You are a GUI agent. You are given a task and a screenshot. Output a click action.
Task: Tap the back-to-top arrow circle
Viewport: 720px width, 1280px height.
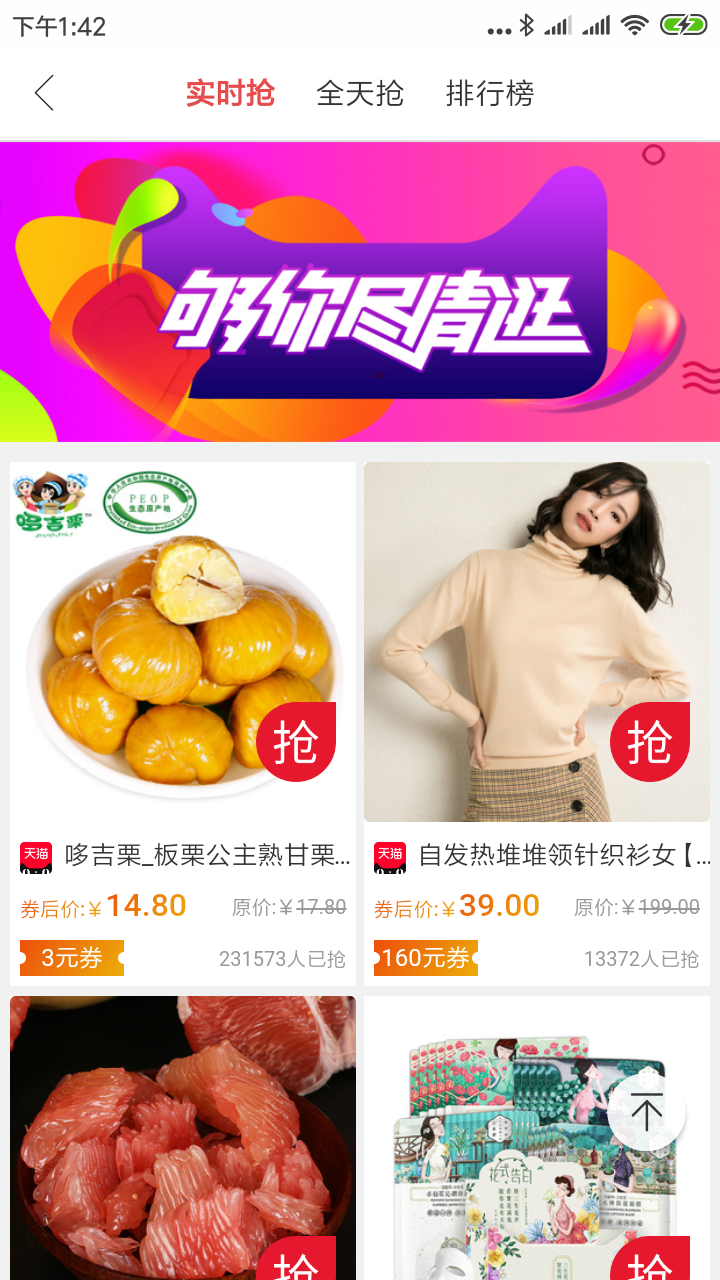pos(646,1110)
